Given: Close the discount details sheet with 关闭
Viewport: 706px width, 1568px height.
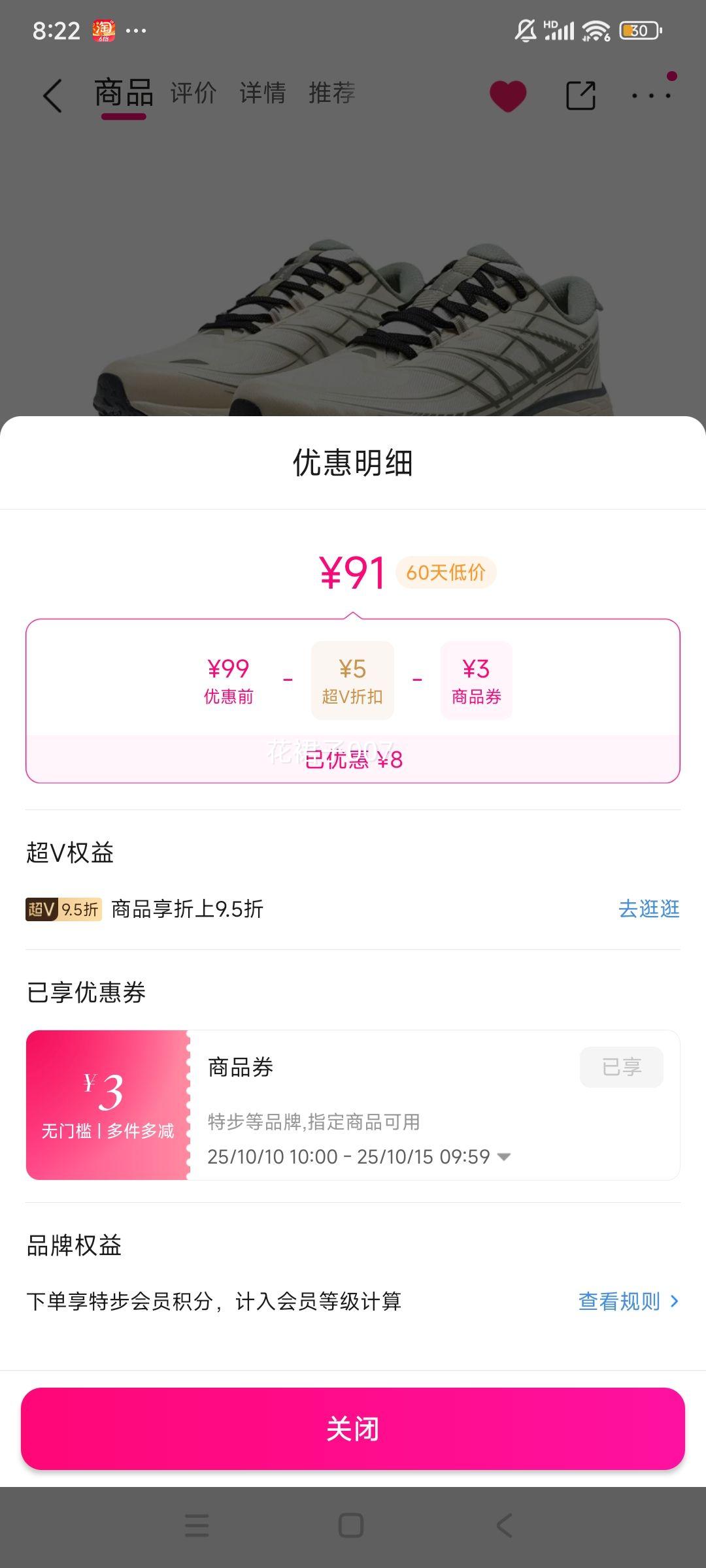Looking at the screenshot, I should click(x=353, y=1428).
